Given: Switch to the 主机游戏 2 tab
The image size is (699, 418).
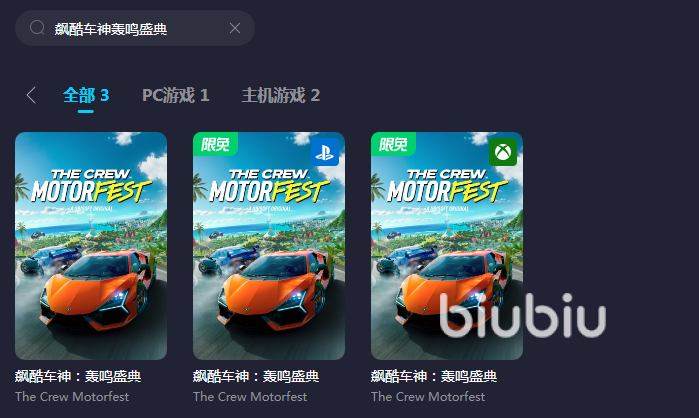Looking at the screenshot, I should point(280,95).
